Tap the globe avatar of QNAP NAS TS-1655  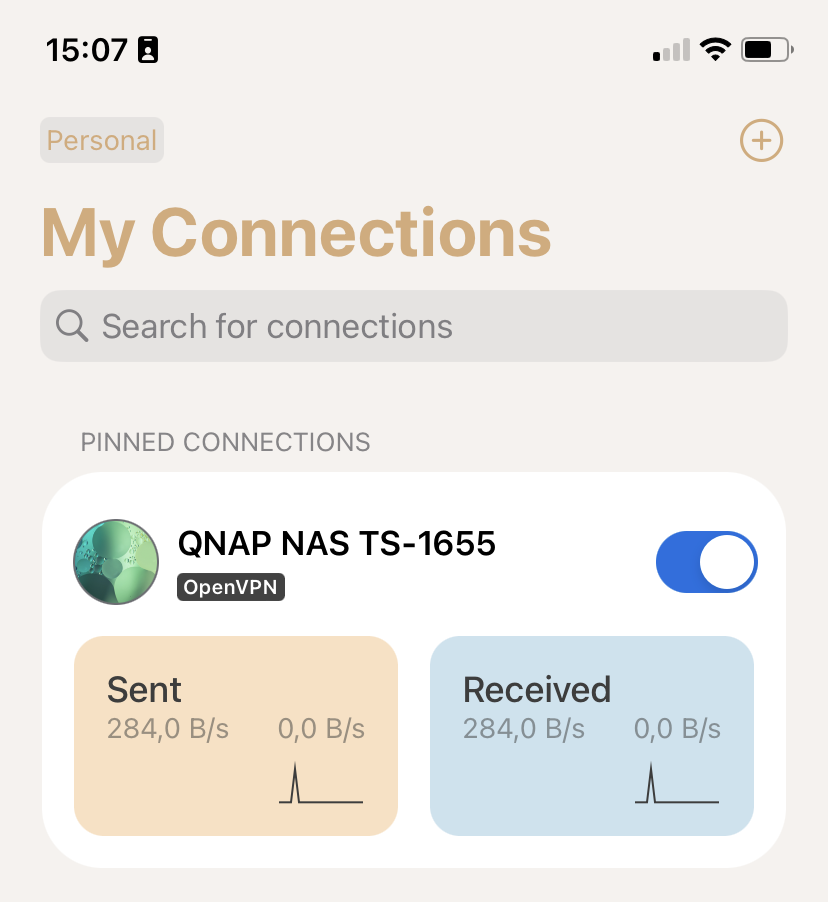click(115, 562)
